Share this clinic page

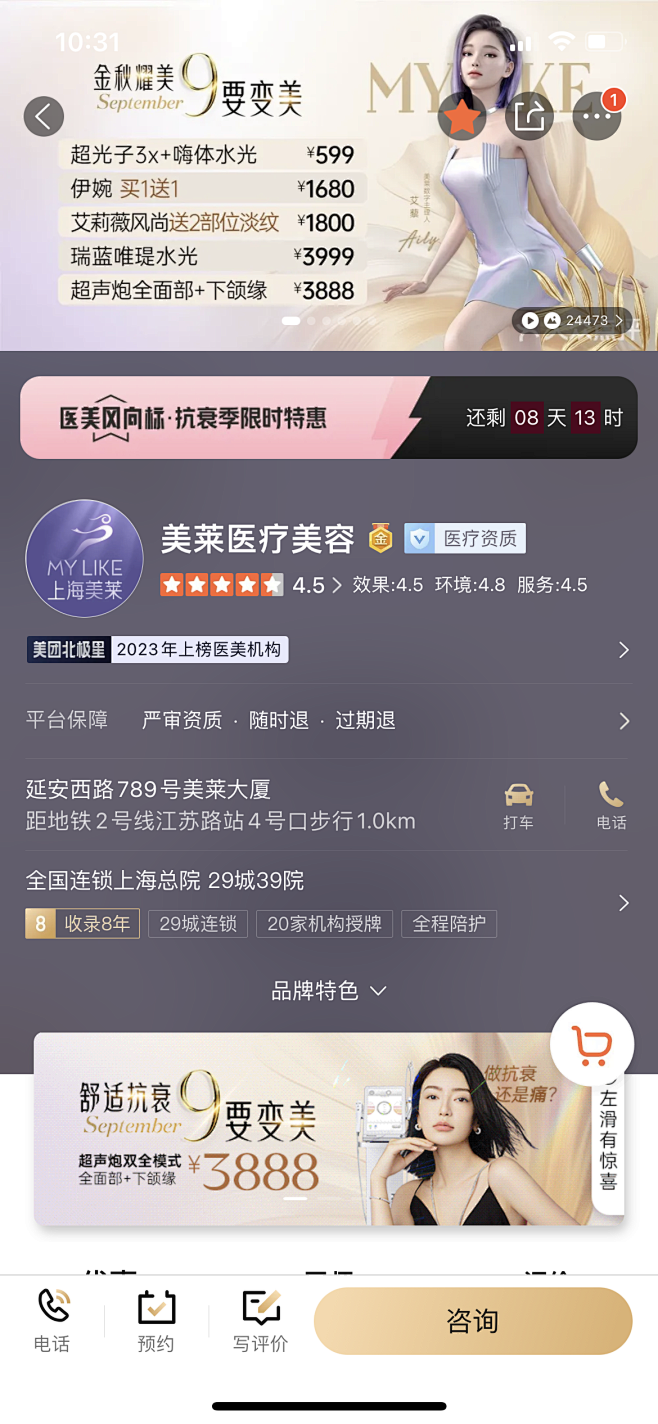pyautogui.click(x=529, y=118)
